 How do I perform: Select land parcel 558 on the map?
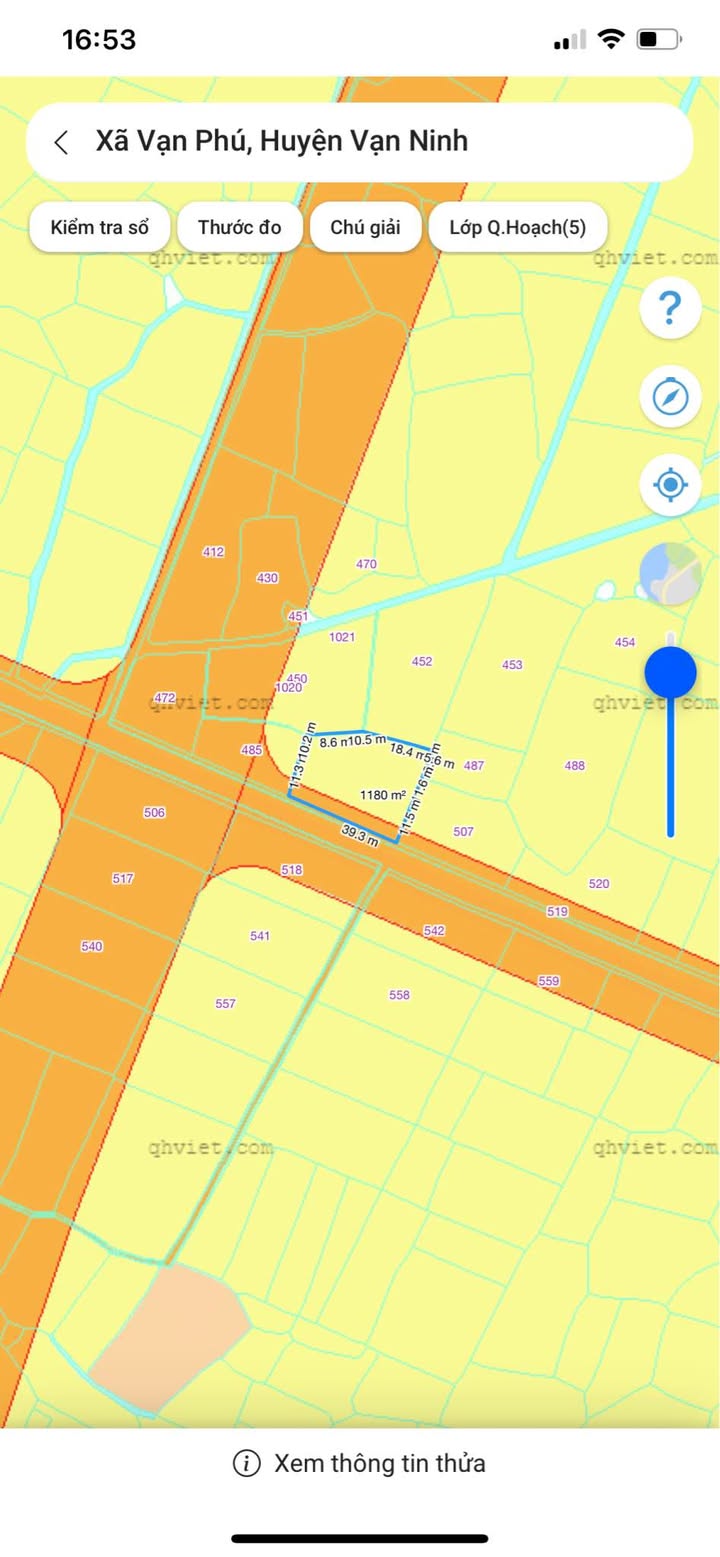click(x=399, y=995)
